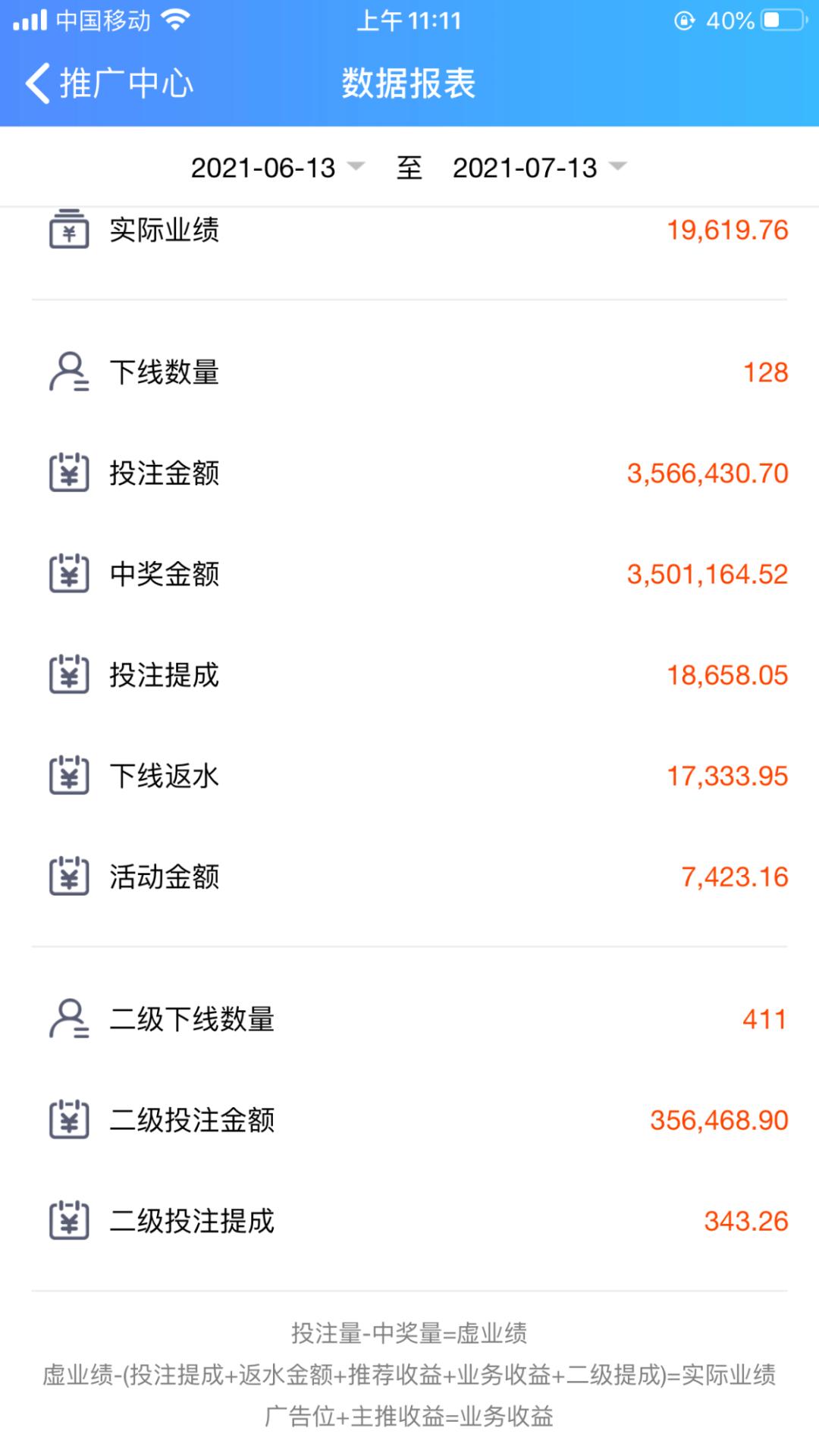Select the 投注提成 money icon
The height and width of the screenshot is (1456, 819).
click(69, 675)
